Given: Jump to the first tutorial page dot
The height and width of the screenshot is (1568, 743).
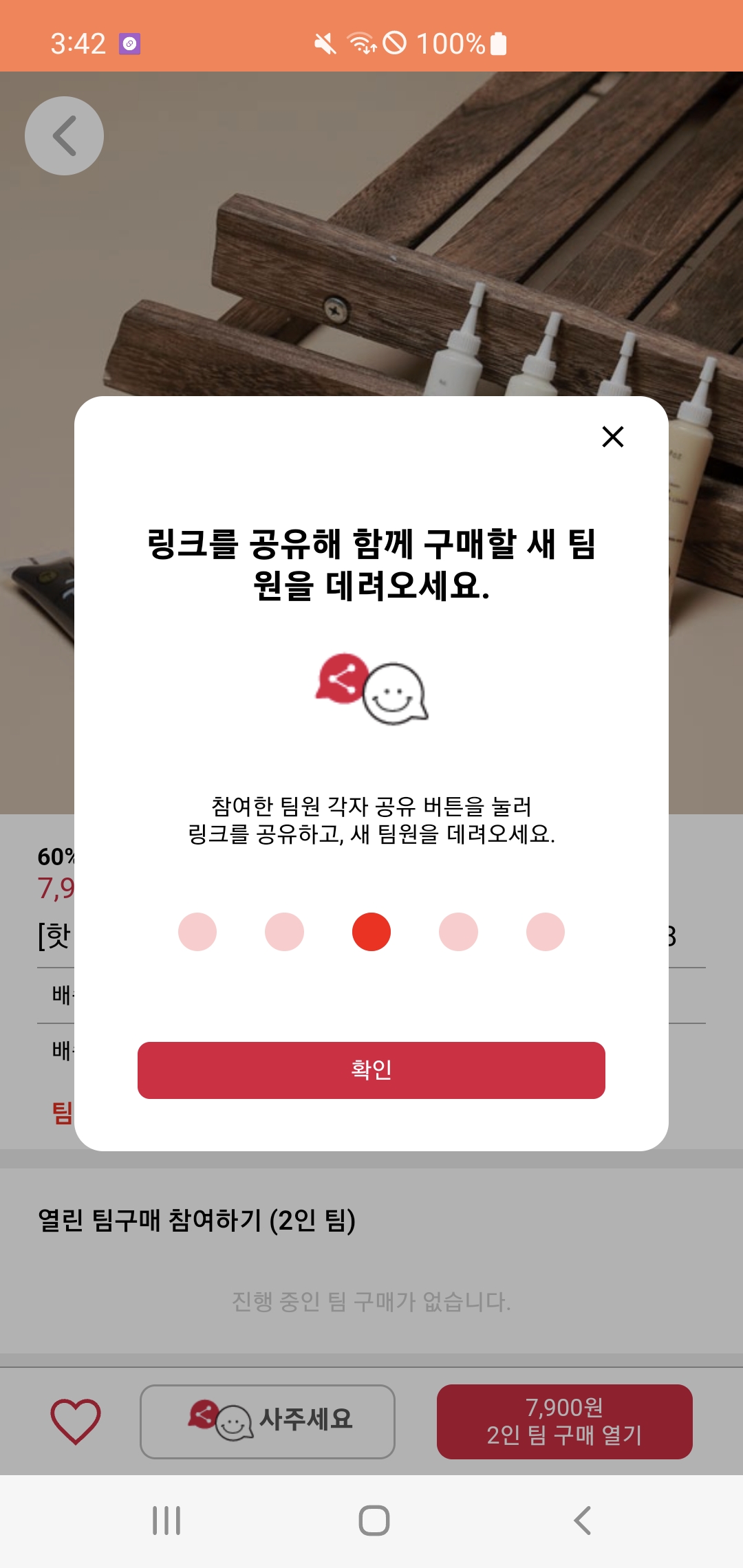Looking at the screenshot, I should (197, 932).
